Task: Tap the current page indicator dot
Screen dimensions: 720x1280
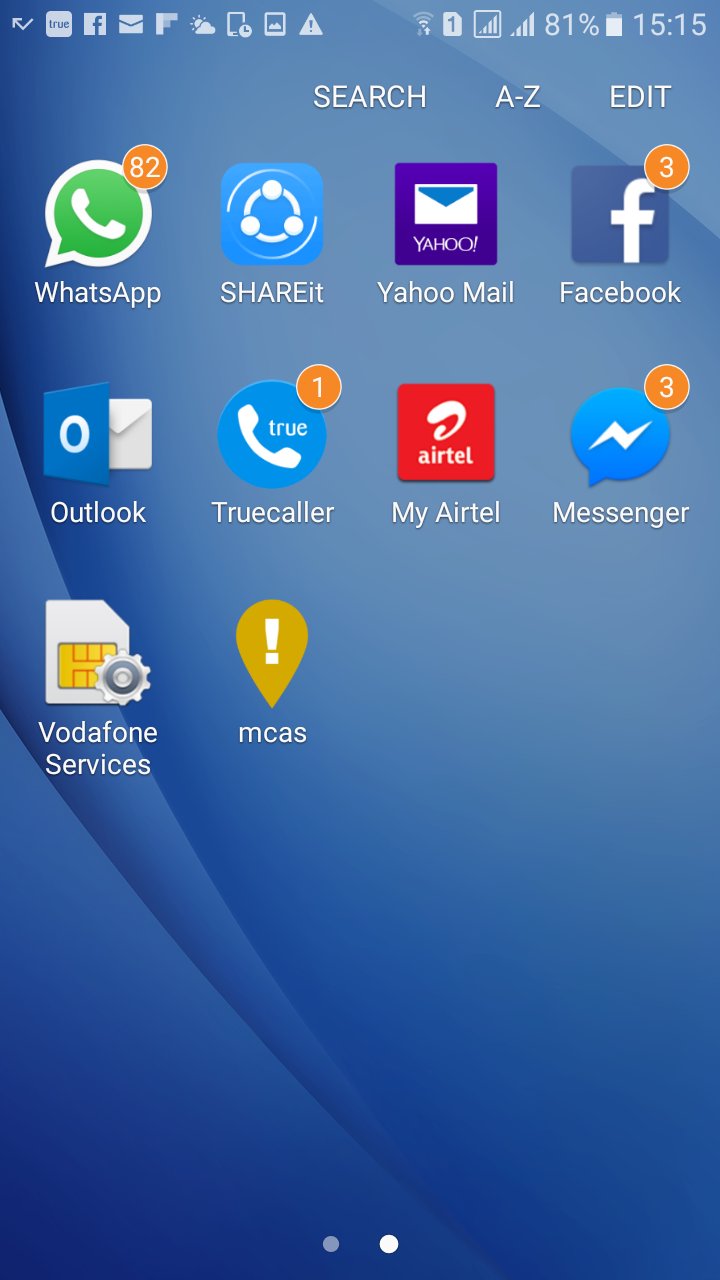Action: (388, 1244)
